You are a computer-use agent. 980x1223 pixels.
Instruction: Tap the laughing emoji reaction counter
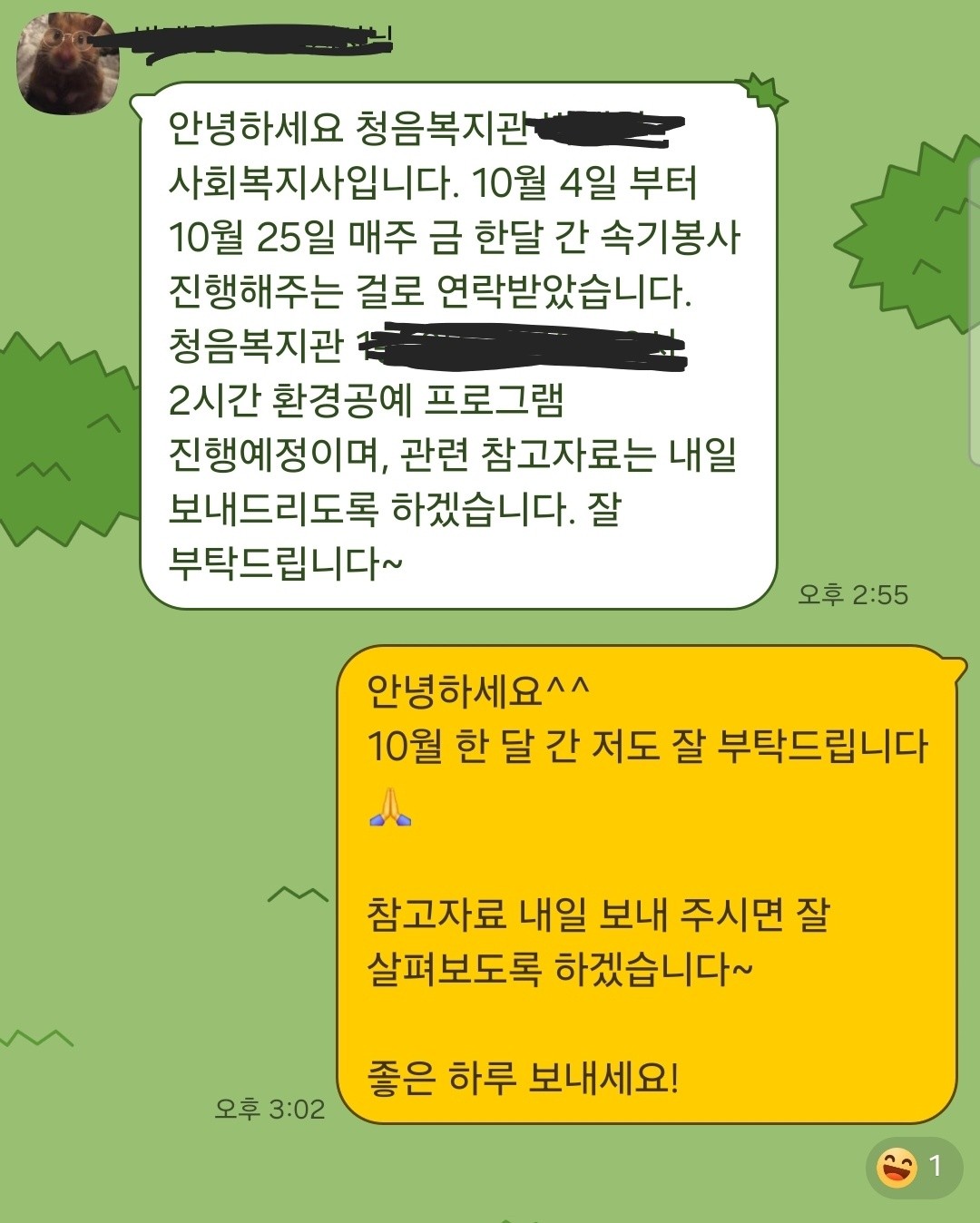(913, 1167)
